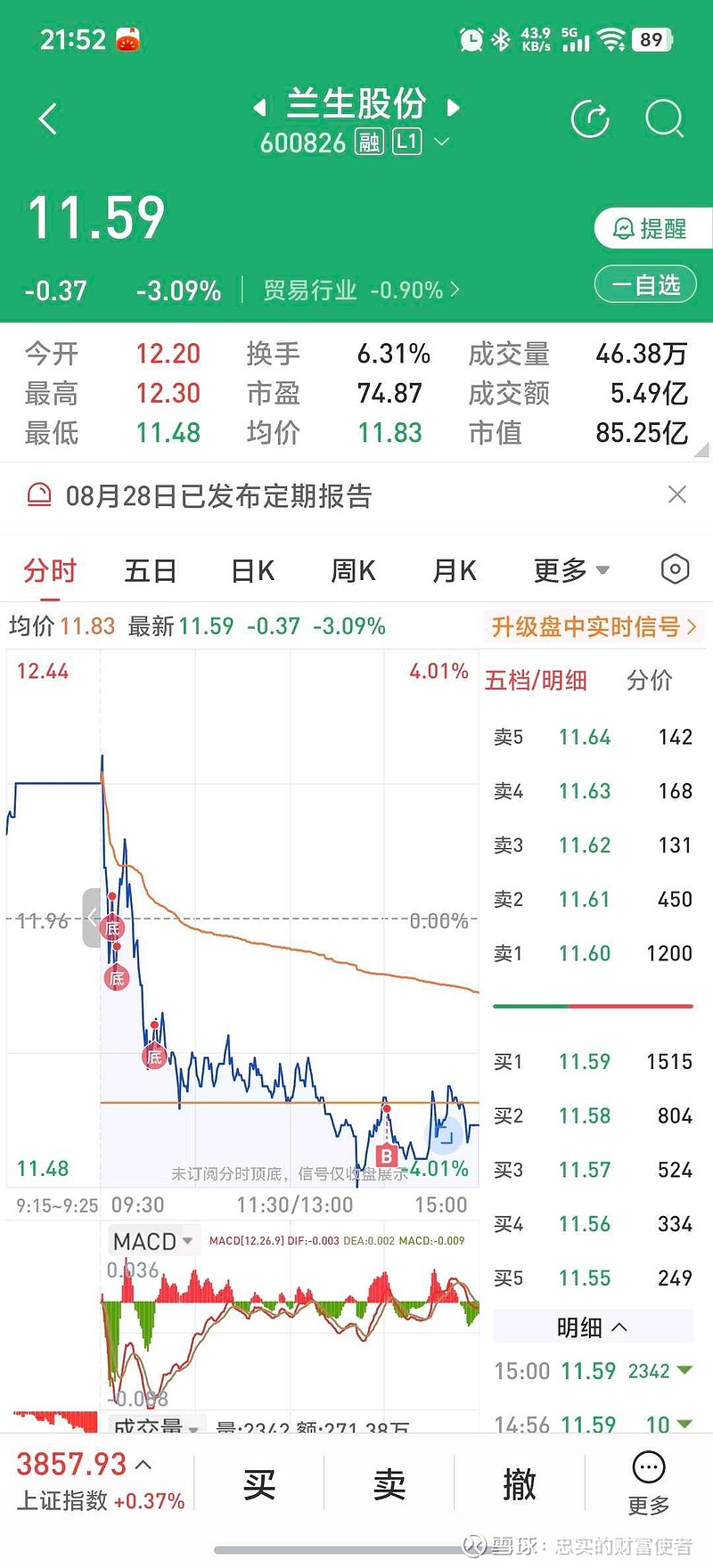Viewport: 713px width, 1568px height.
Task: Tap the 提醒 alert button
Action: tap(652, 228)
